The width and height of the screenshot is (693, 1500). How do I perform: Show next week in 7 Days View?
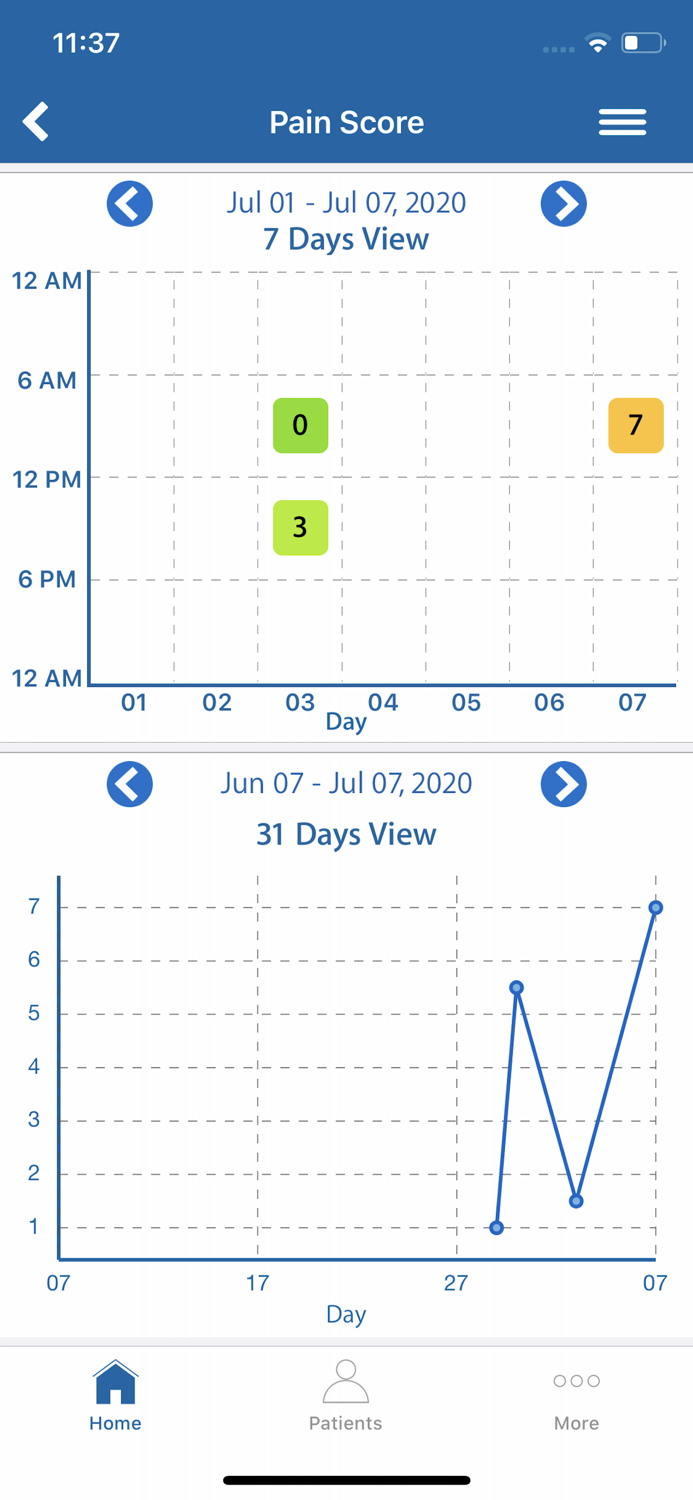563,204
